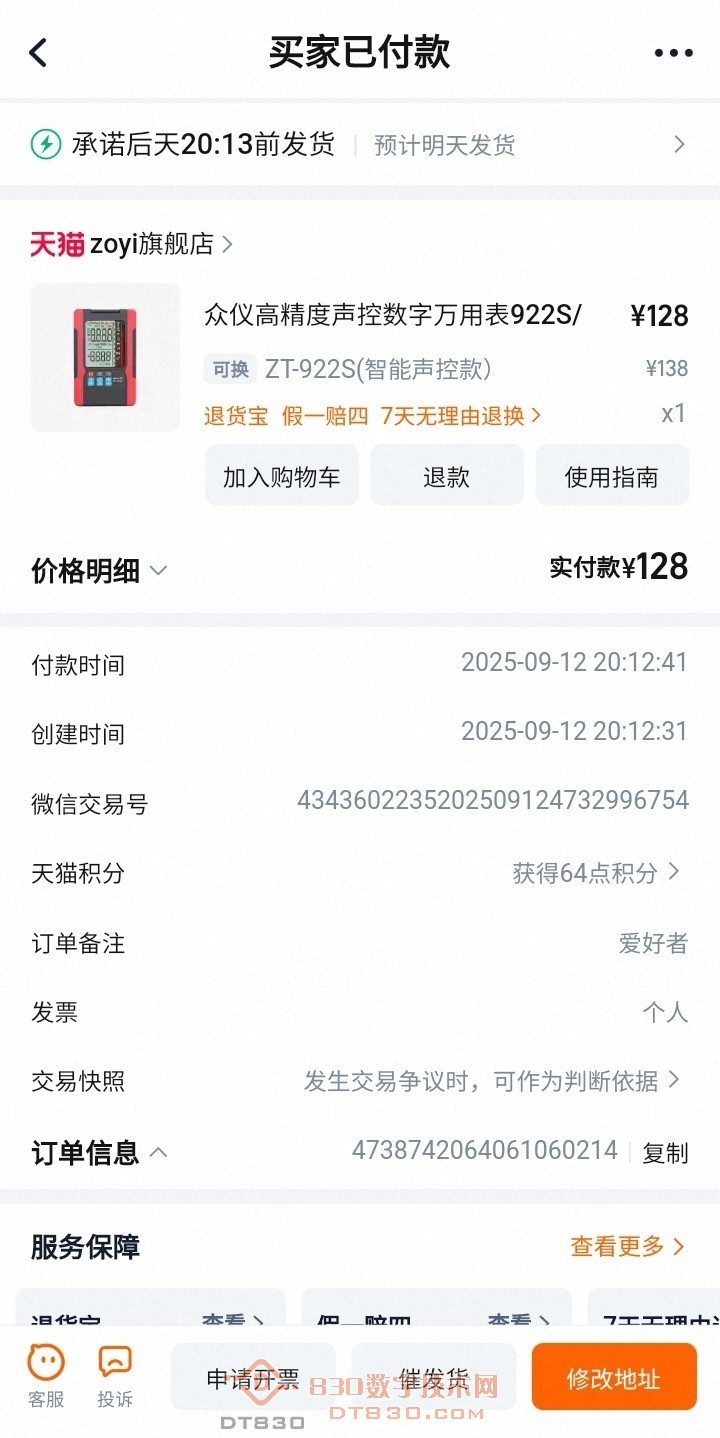Tap the 申请开票 invoice request button

pyautogui.click(x=253, y=1377)
